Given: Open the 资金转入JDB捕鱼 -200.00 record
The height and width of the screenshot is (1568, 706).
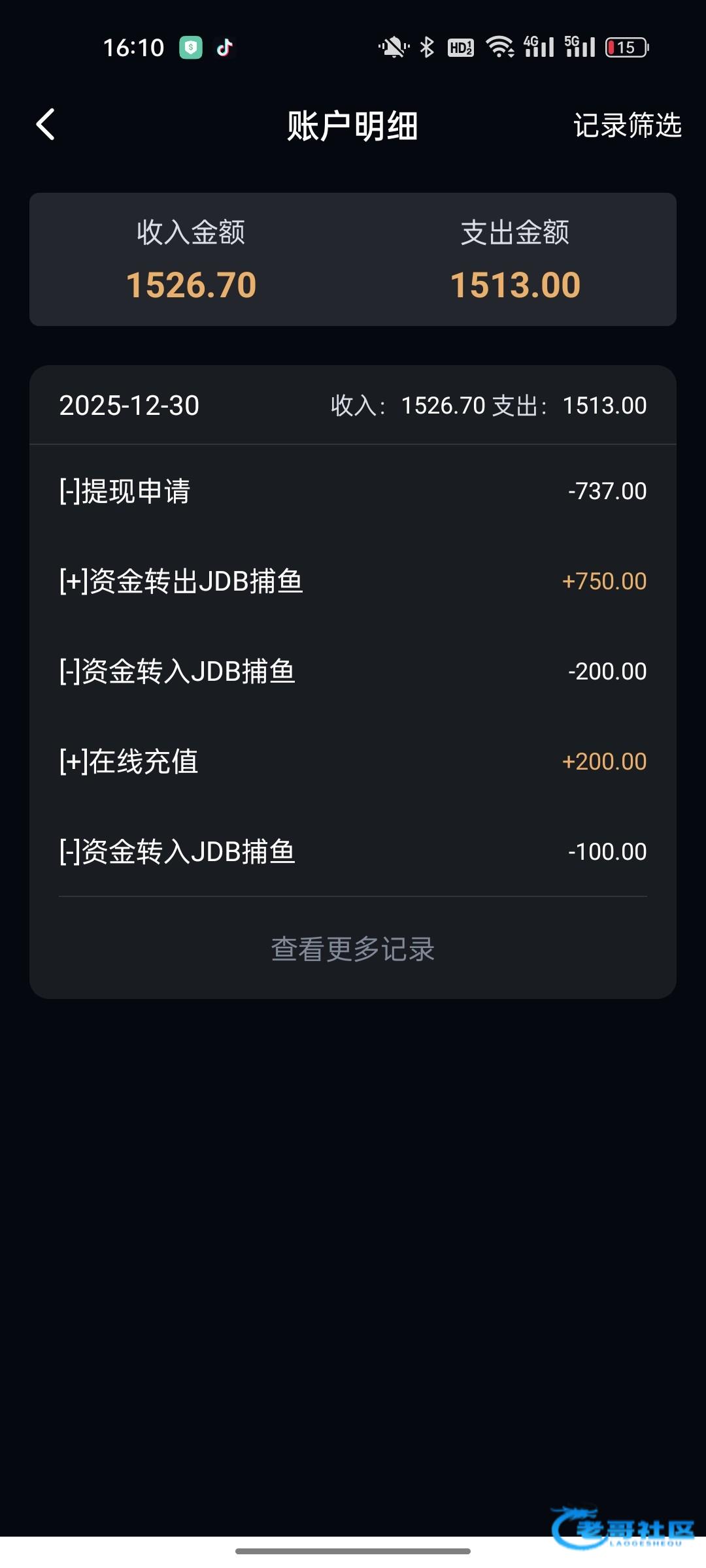Looking at the screenshot, I should pos(353,671).
